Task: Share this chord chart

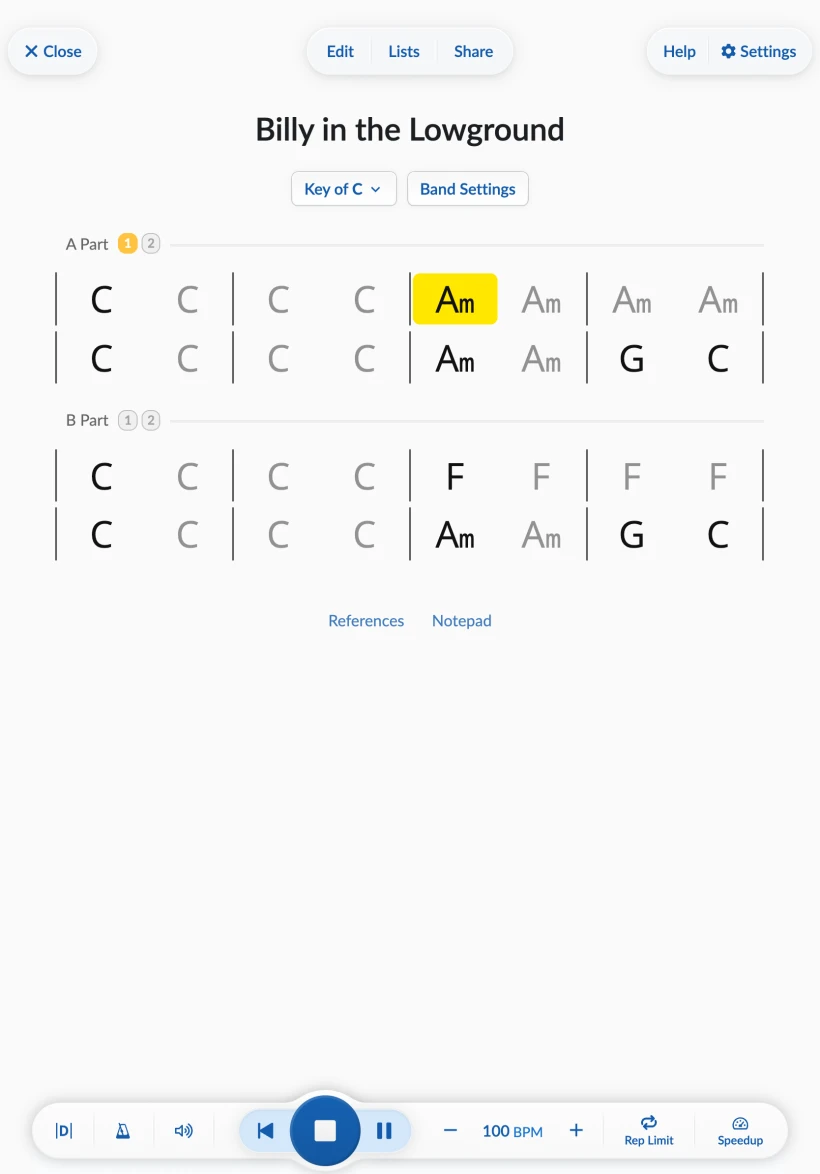Action: [473, 52]
